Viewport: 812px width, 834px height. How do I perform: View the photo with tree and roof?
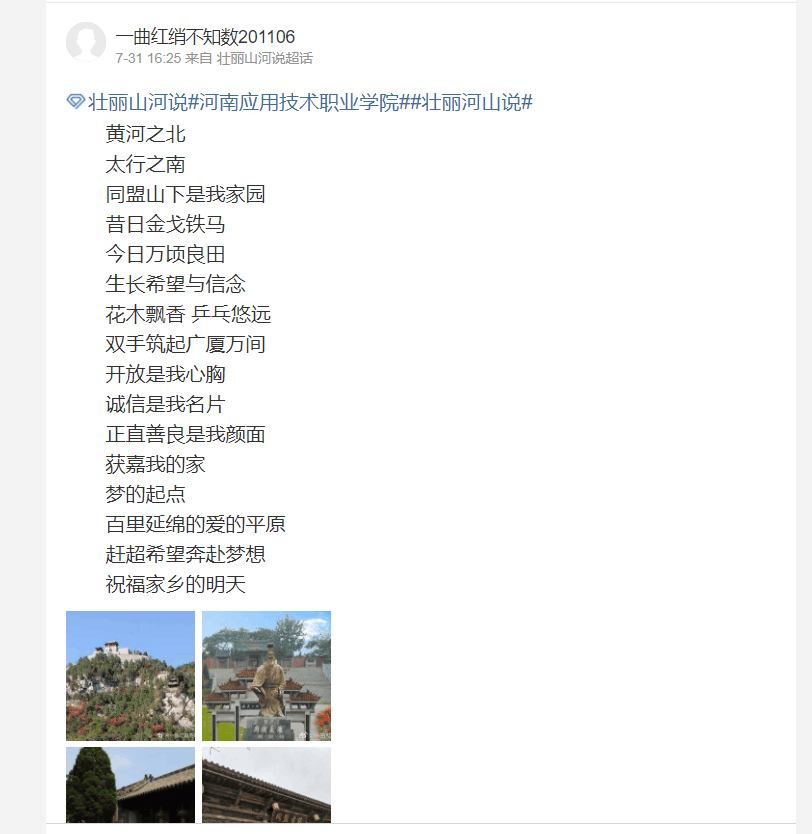coord(130,785)
